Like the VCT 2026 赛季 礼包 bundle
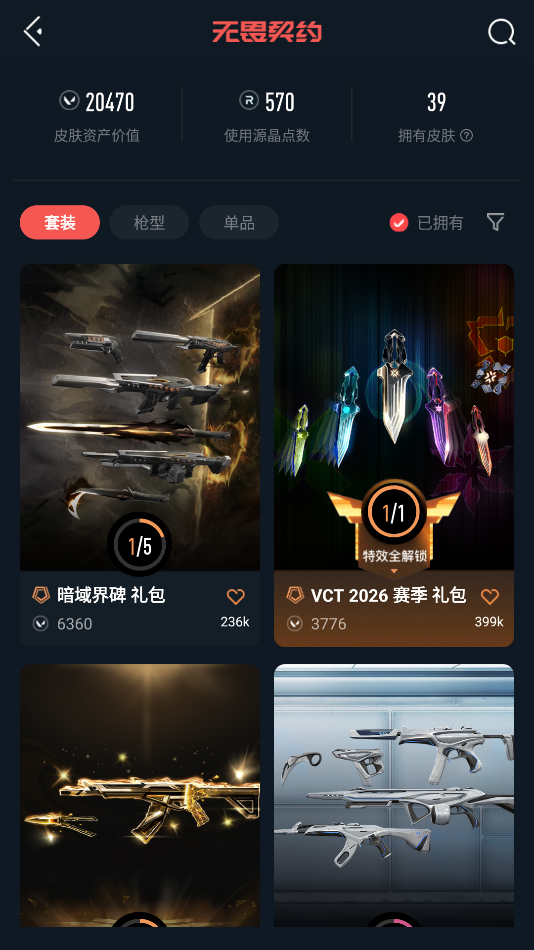Viewport: 534px width, 950px height. tap(490, 597)
